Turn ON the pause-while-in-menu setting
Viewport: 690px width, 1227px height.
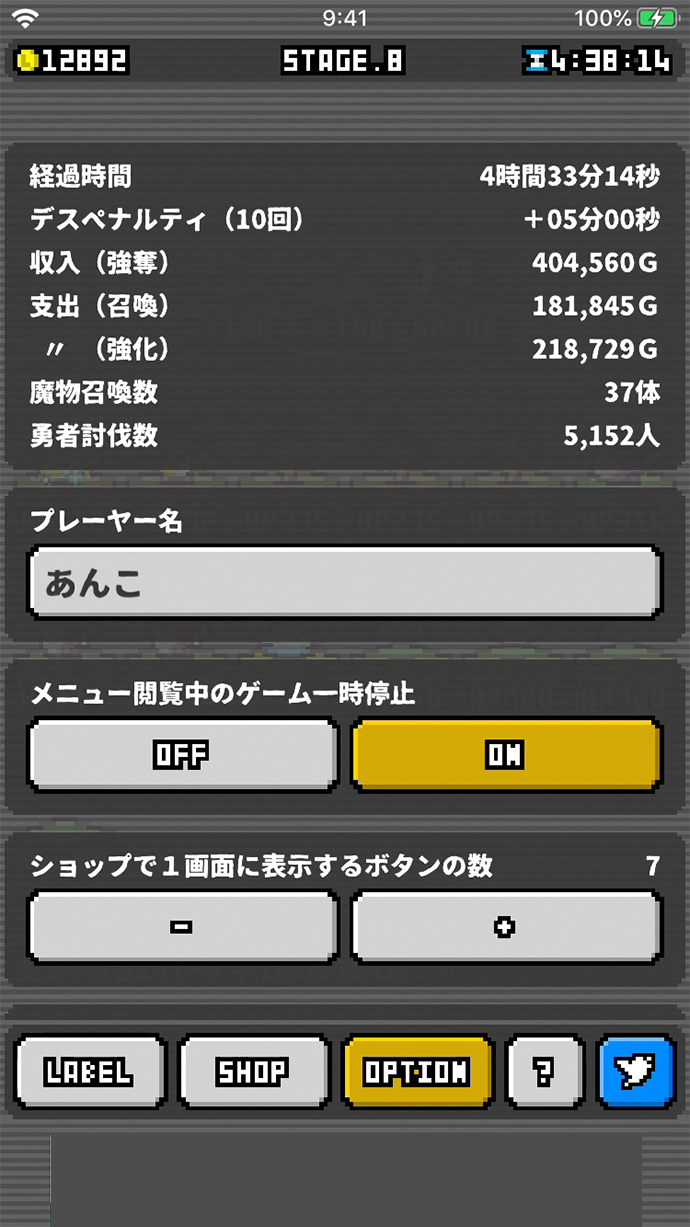tap(506, 755)
